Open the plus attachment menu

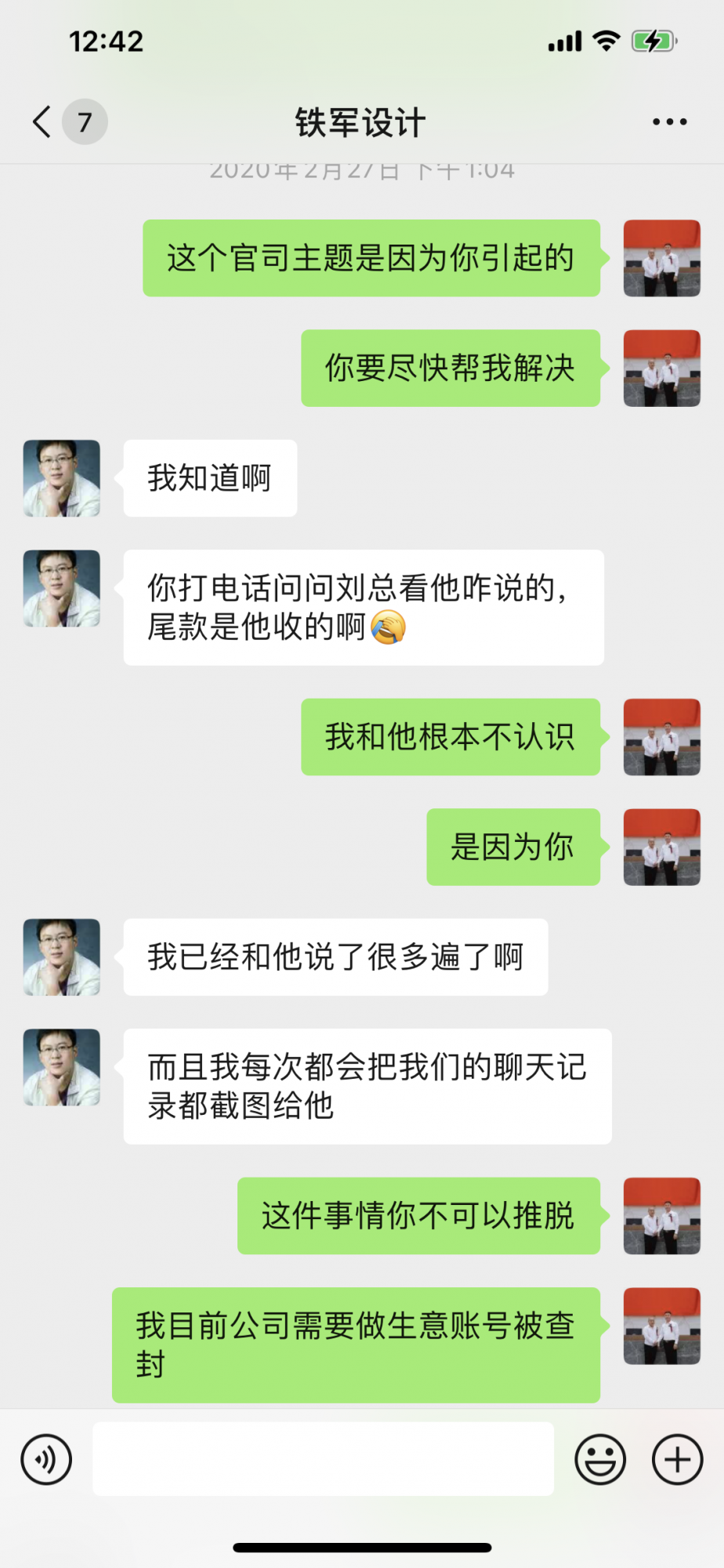click(x=677, y=1459)
